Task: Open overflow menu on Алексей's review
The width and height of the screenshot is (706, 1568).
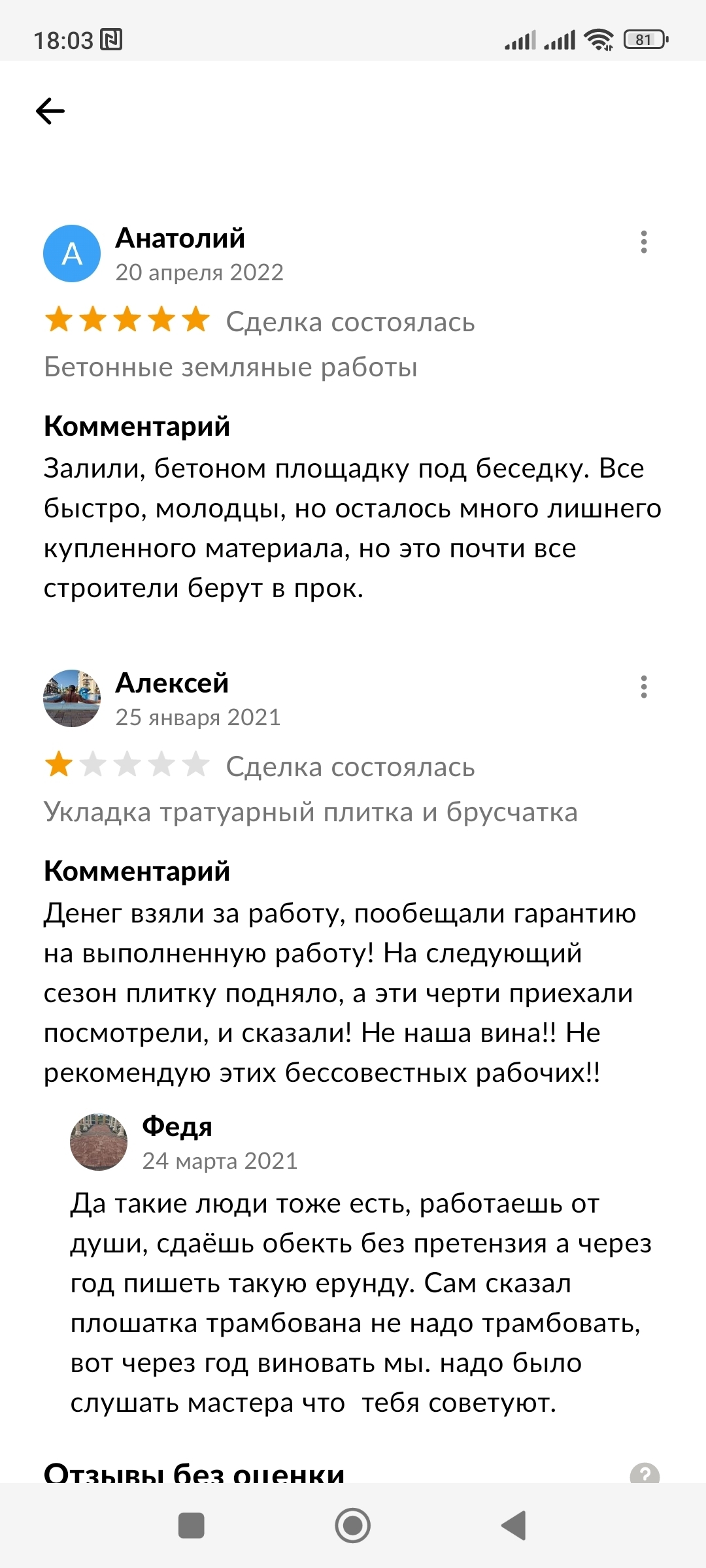Action: click(x=644, y=687)
